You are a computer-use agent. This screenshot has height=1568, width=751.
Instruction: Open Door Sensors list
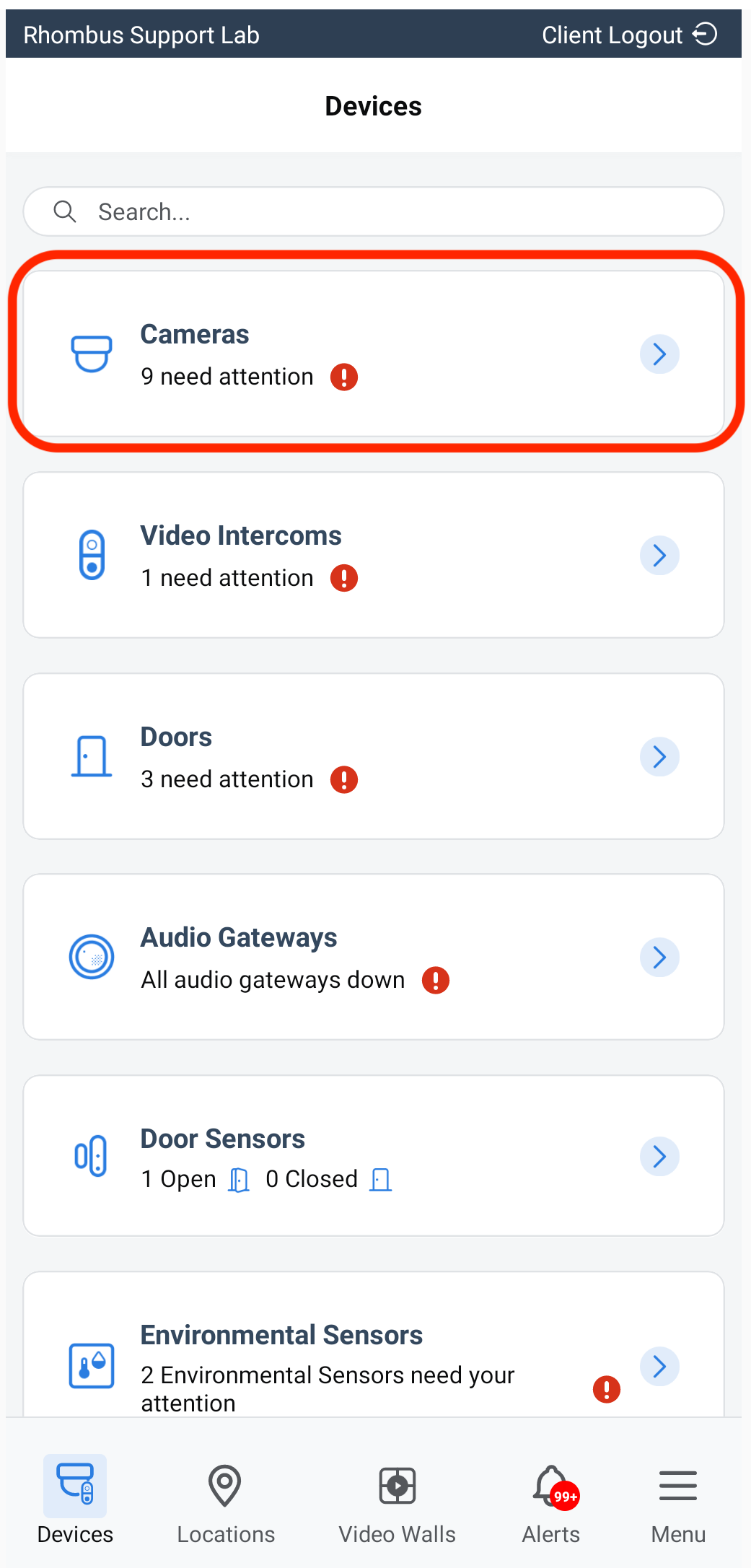(x=373, y=1156)
